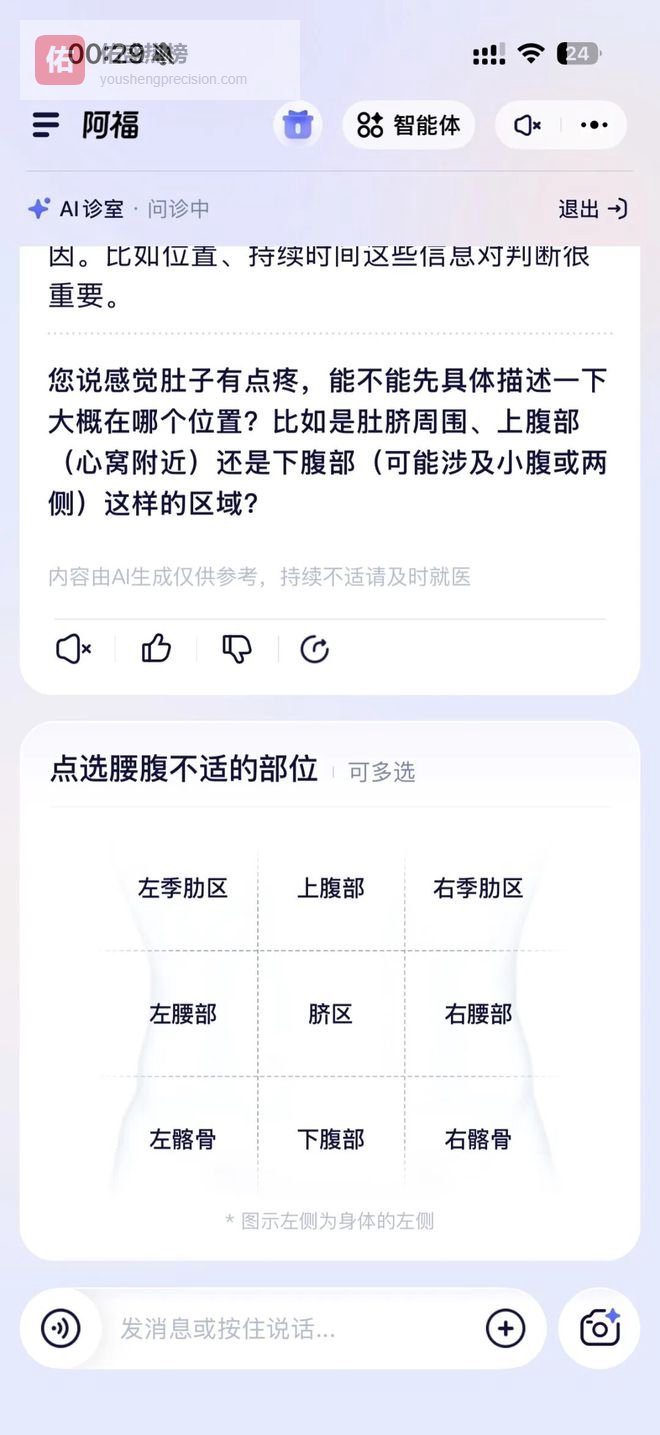The image size is (660, 1435).
Task: Select 上腹部 as the discomfort area
Action: [x=331, y=888]
